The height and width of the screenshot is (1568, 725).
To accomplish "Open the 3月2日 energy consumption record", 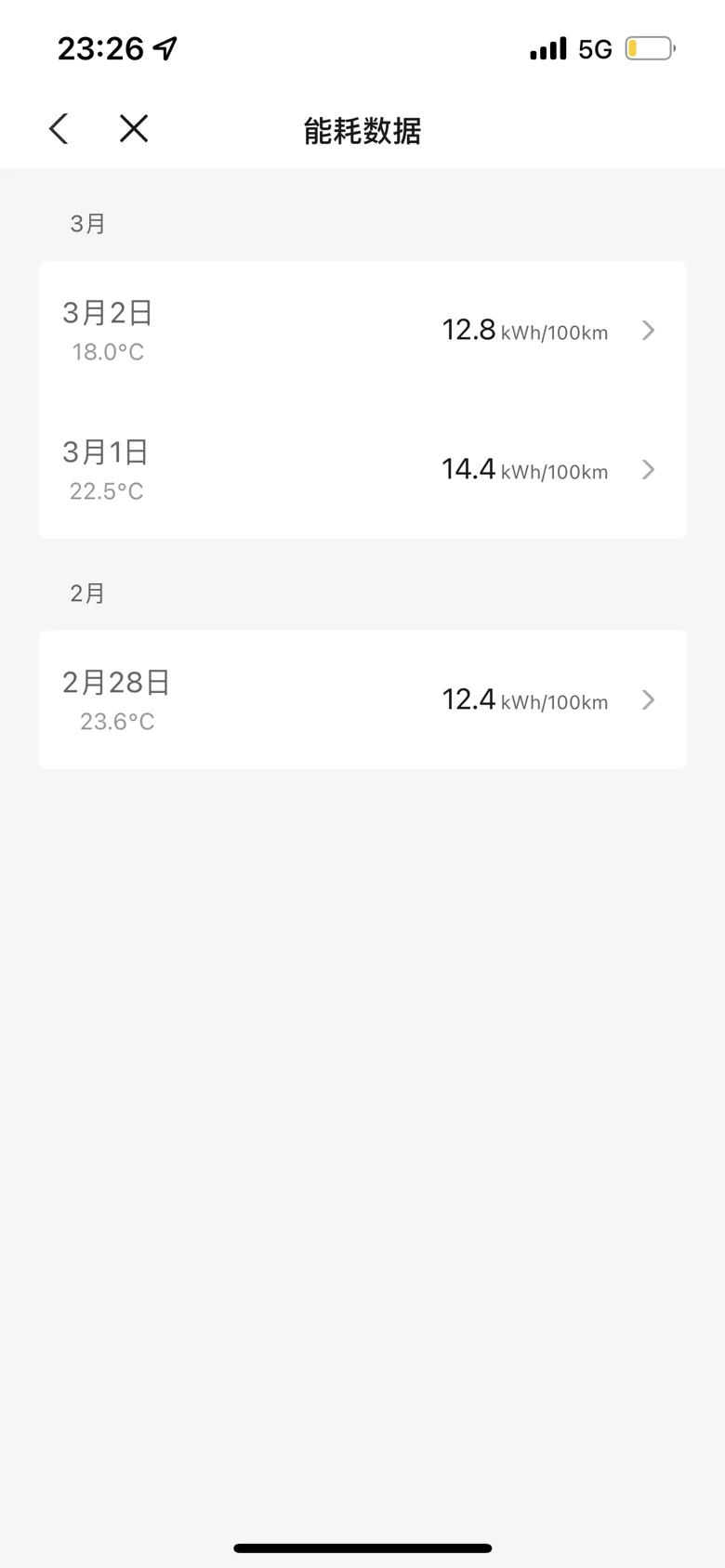I will pyautogui.click(x=362, y=331).
